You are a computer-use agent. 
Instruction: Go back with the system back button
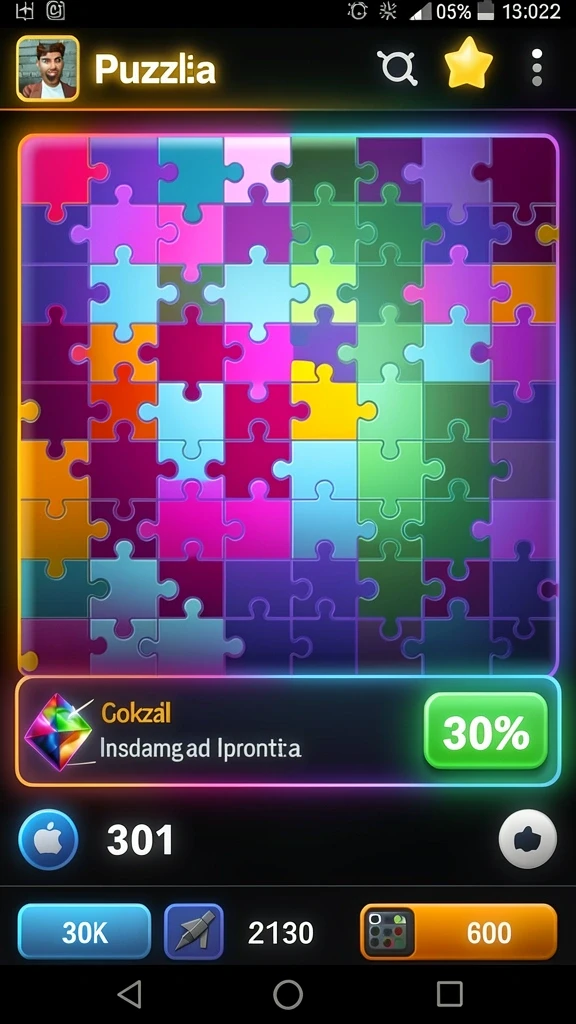click(129, 994)
